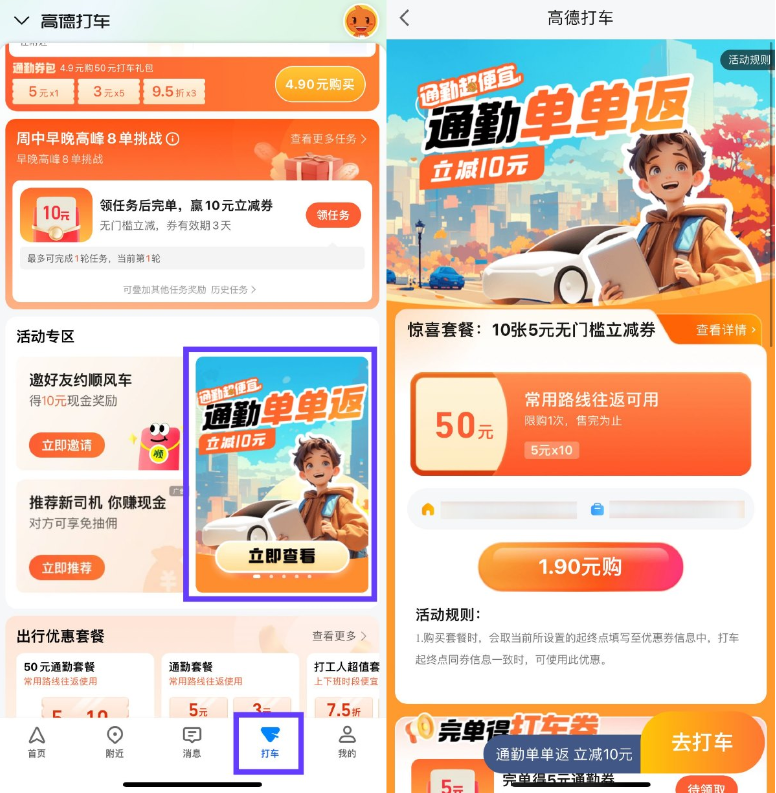The height and width of the screenshot is (793, 776).
Task: Open 查看更多任务 link
Action: click(328, 139)
